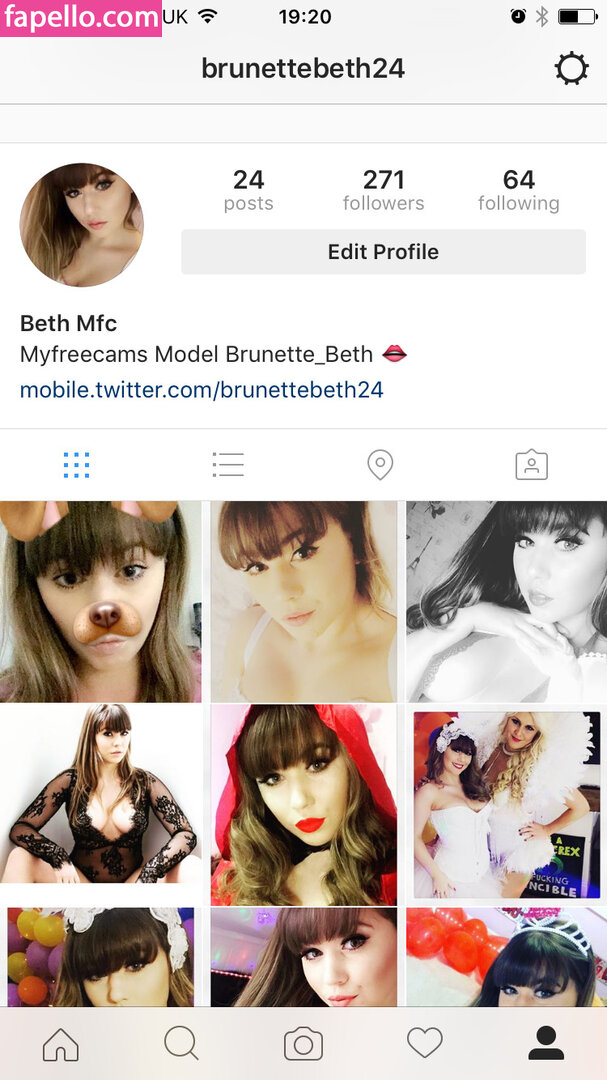The width and height of the screenshot is (607, 1080).
Task: Switch to list view tab
Action: coord(228,465)
